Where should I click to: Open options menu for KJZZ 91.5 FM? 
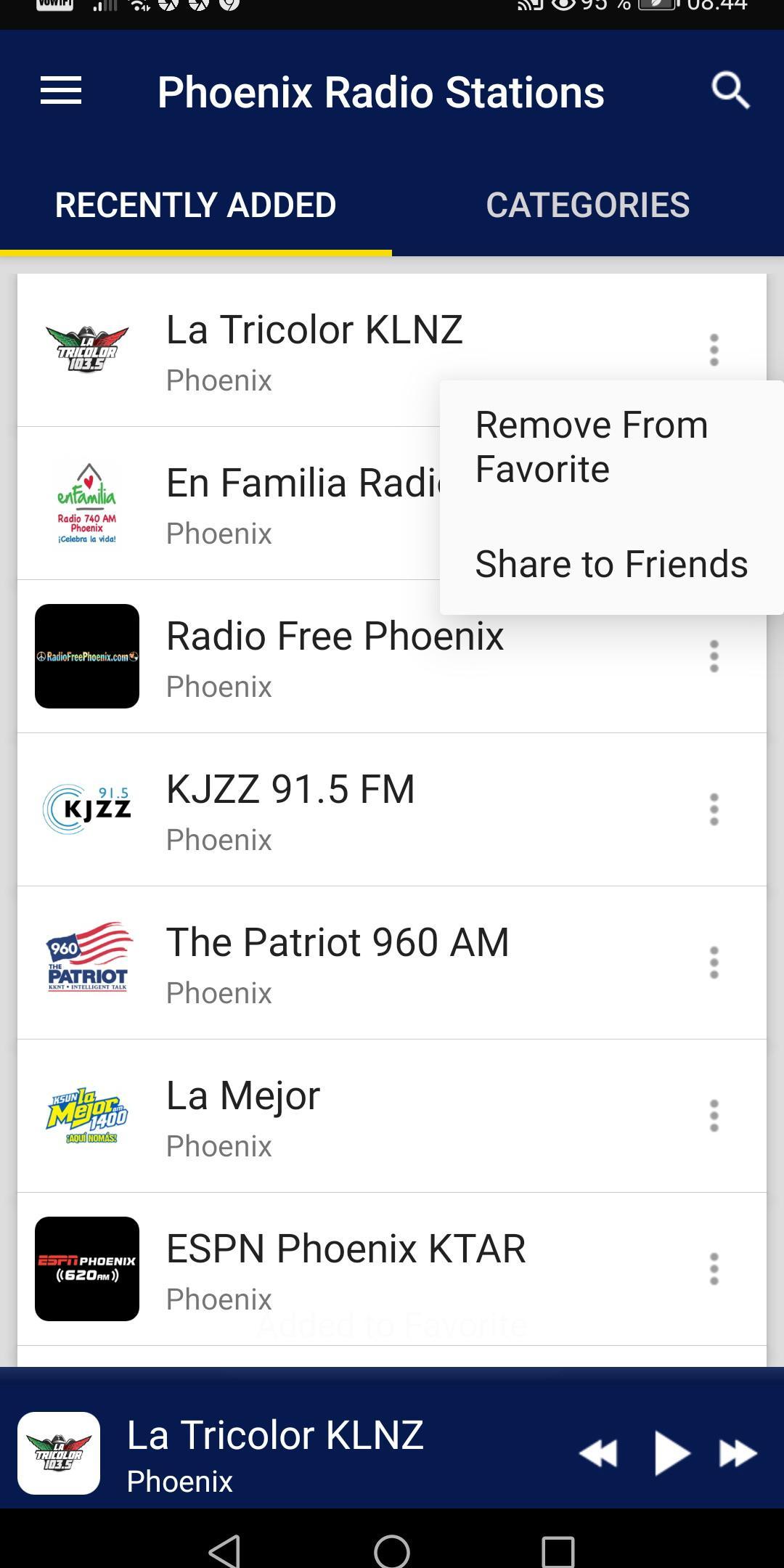(x=714, y=809)
